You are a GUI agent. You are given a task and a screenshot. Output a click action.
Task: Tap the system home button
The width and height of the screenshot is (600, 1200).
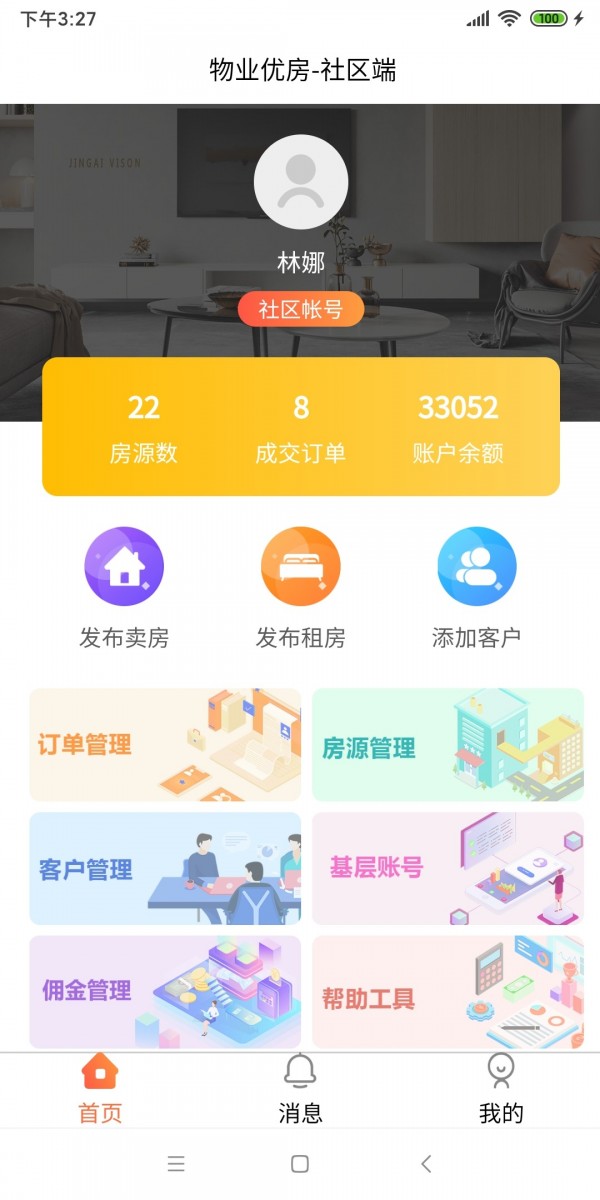(299, 1163)
